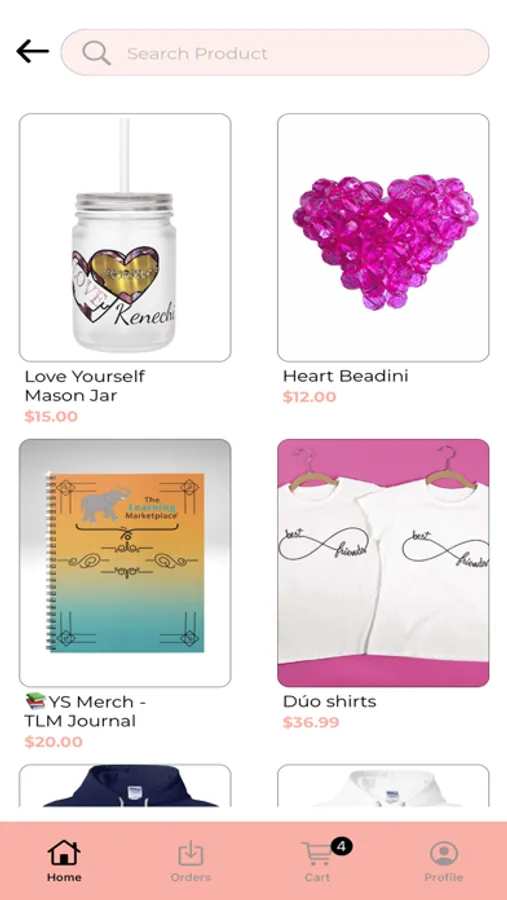
Task: Go back using the arrow
Action: point(32,52)
